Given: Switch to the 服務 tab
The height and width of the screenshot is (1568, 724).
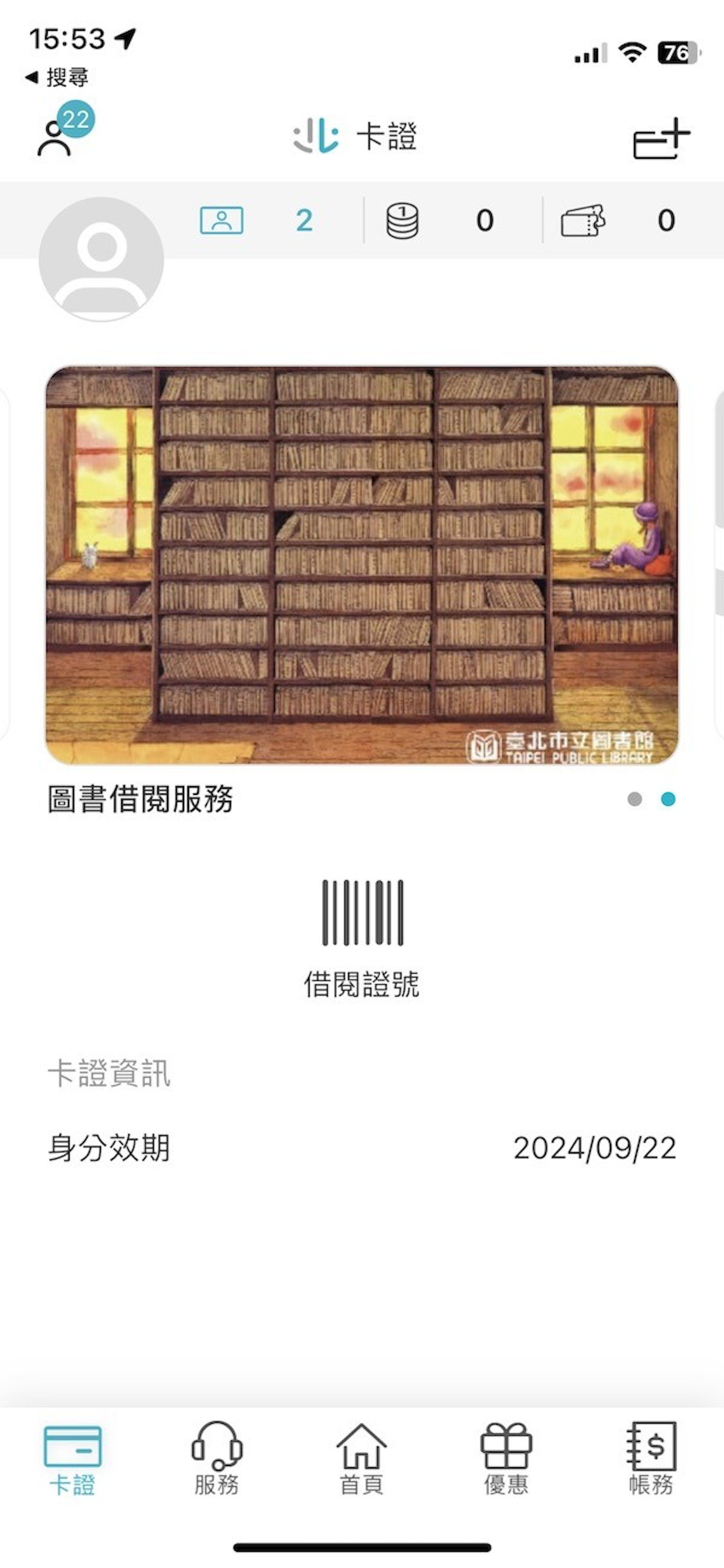Looking at the screenshot, I should [x=217, y=1459].
